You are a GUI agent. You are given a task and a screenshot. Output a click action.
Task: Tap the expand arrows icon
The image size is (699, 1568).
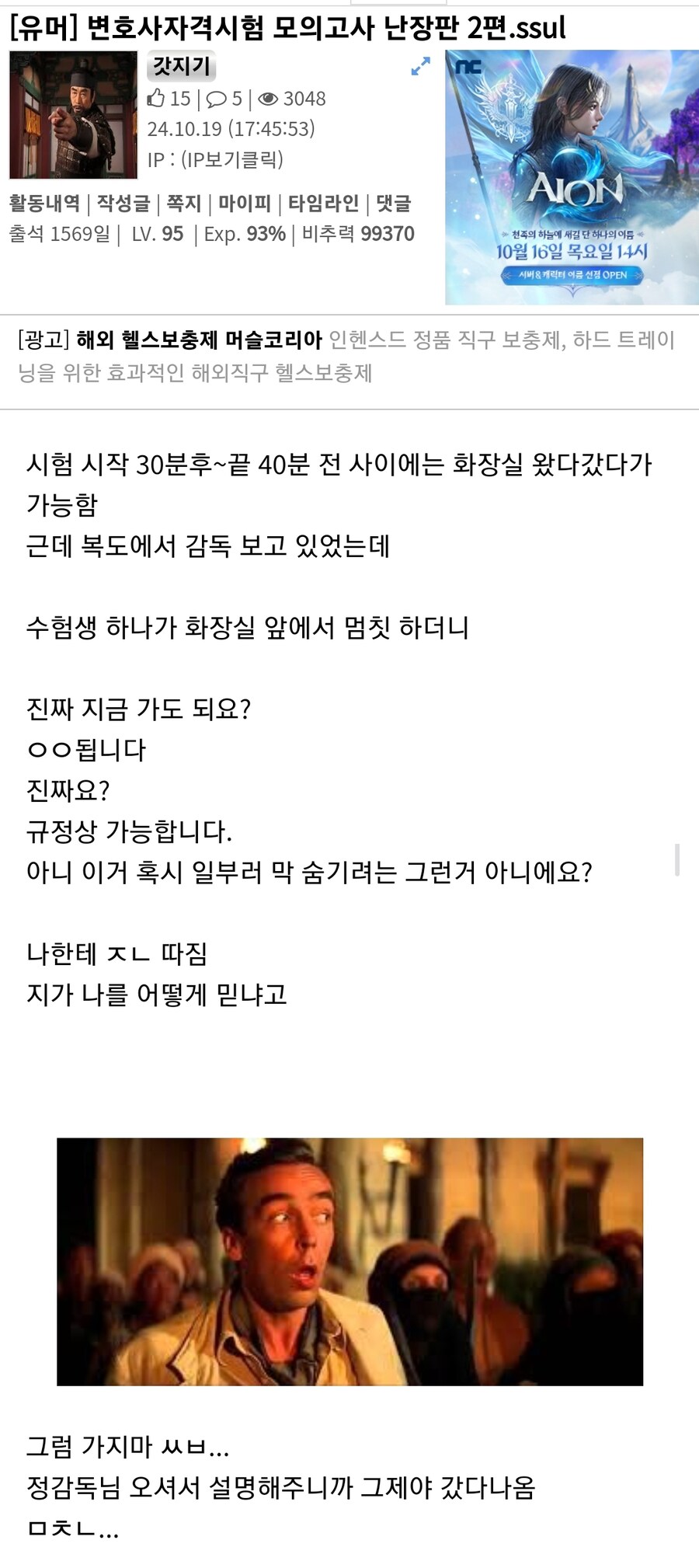click(x=420, y=67)
